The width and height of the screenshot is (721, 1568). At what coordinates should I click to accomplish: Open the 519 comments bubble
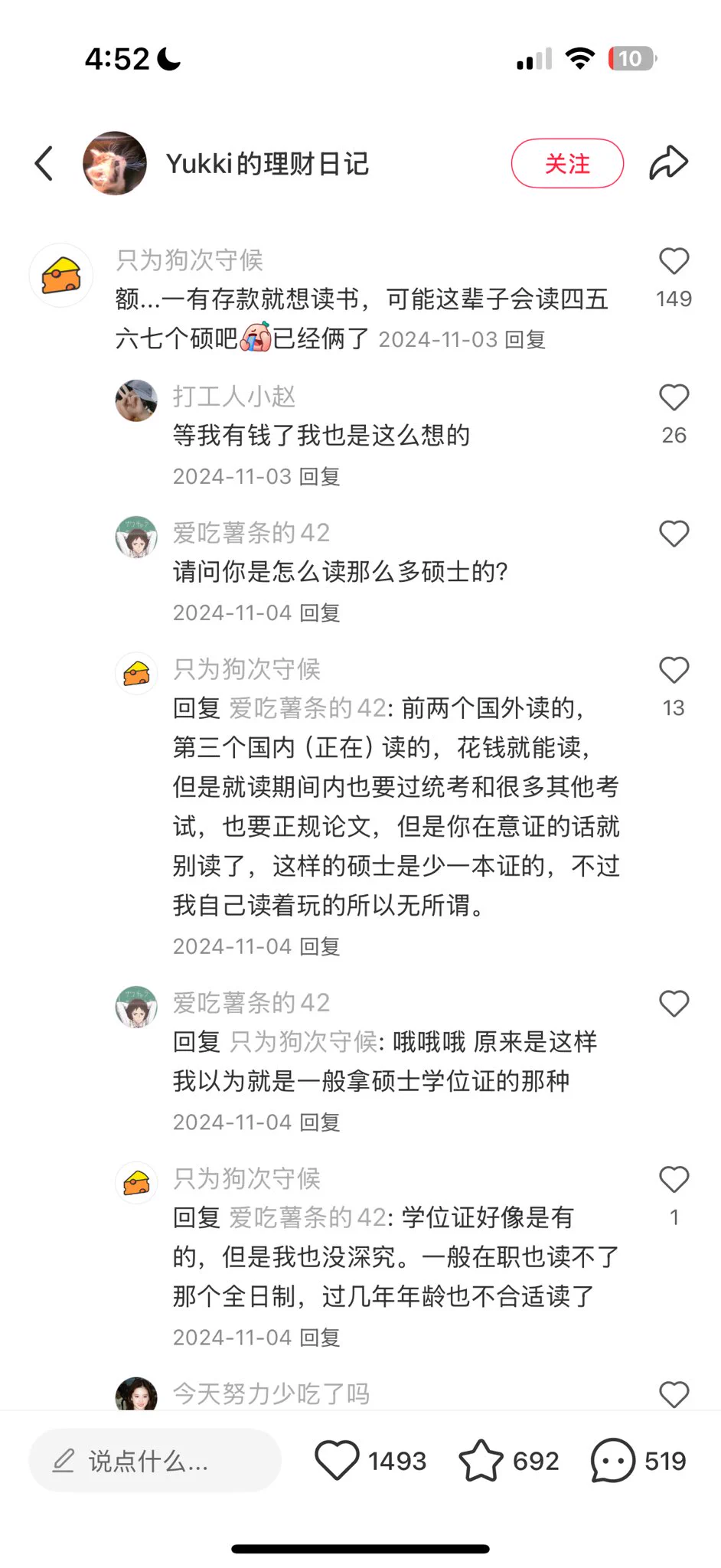pos(612,1460)
